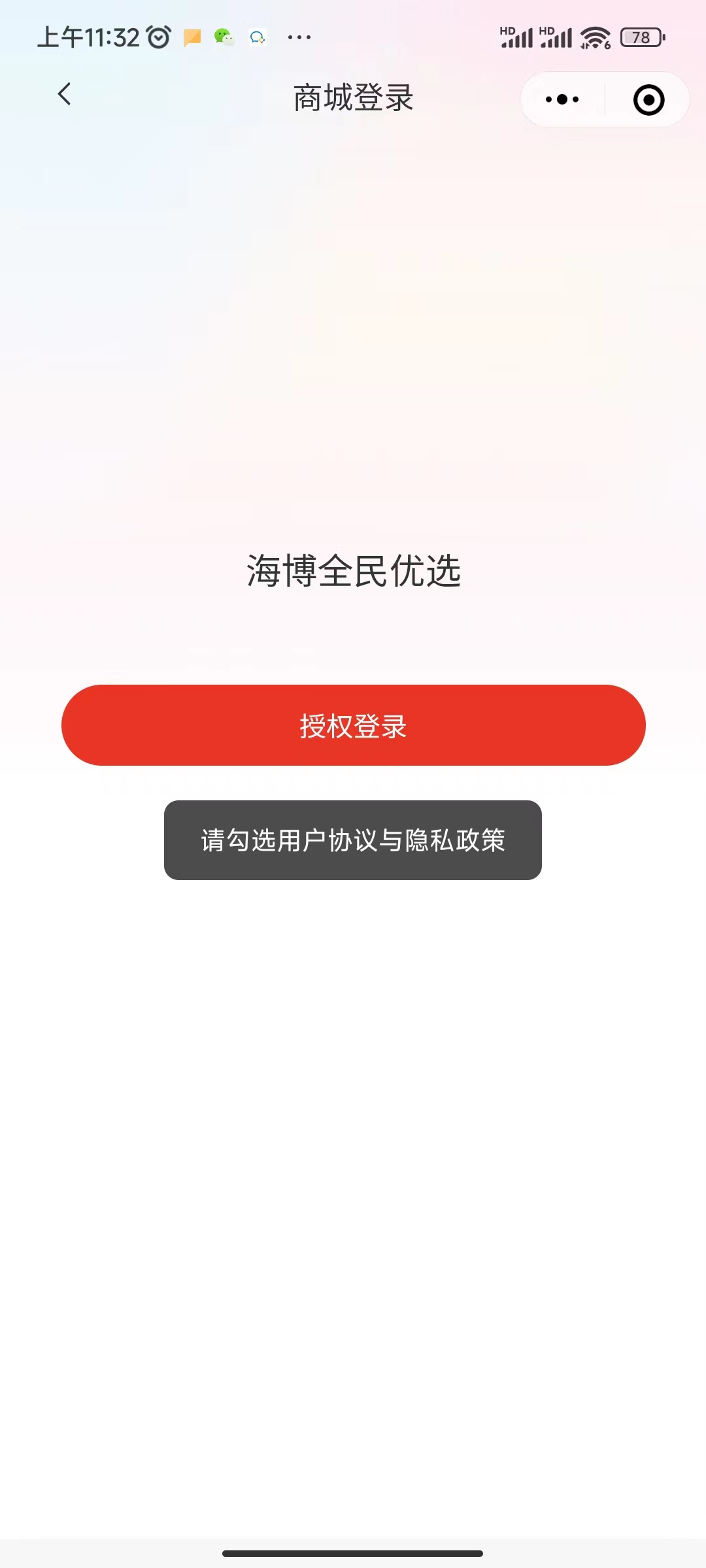The width and height of the screenshot is (706, 1568).
Task: Close the mini program with circle icon
Action: [x=648, y=100]
